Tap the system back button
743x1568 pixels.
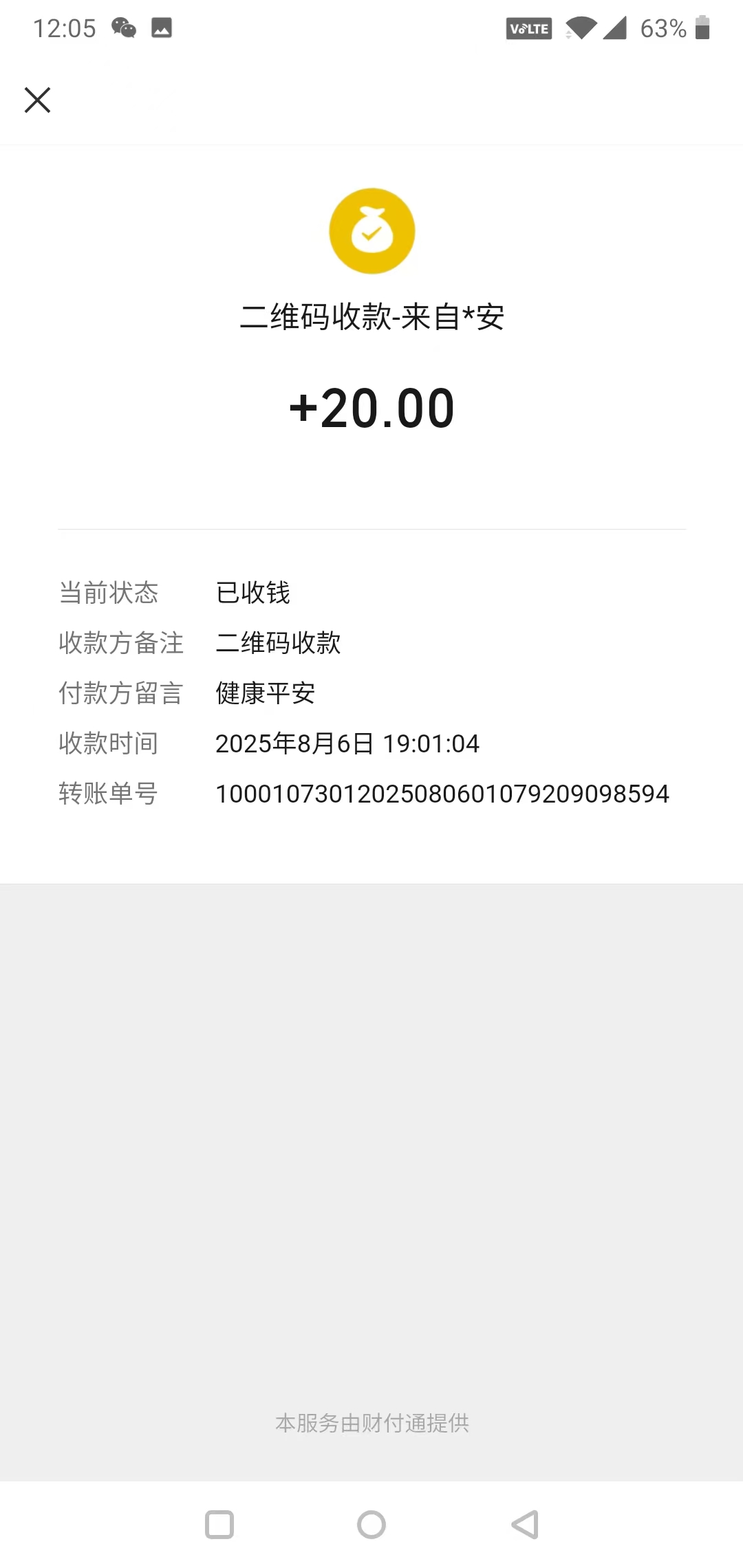click(x=525, y=1525)
